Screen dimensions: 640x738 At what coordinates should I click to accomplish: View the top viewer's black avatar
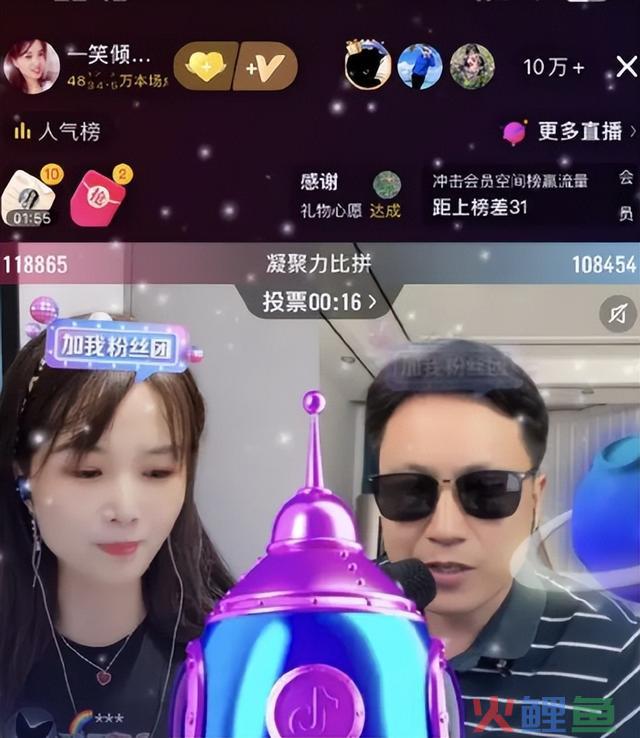point(367,67)
